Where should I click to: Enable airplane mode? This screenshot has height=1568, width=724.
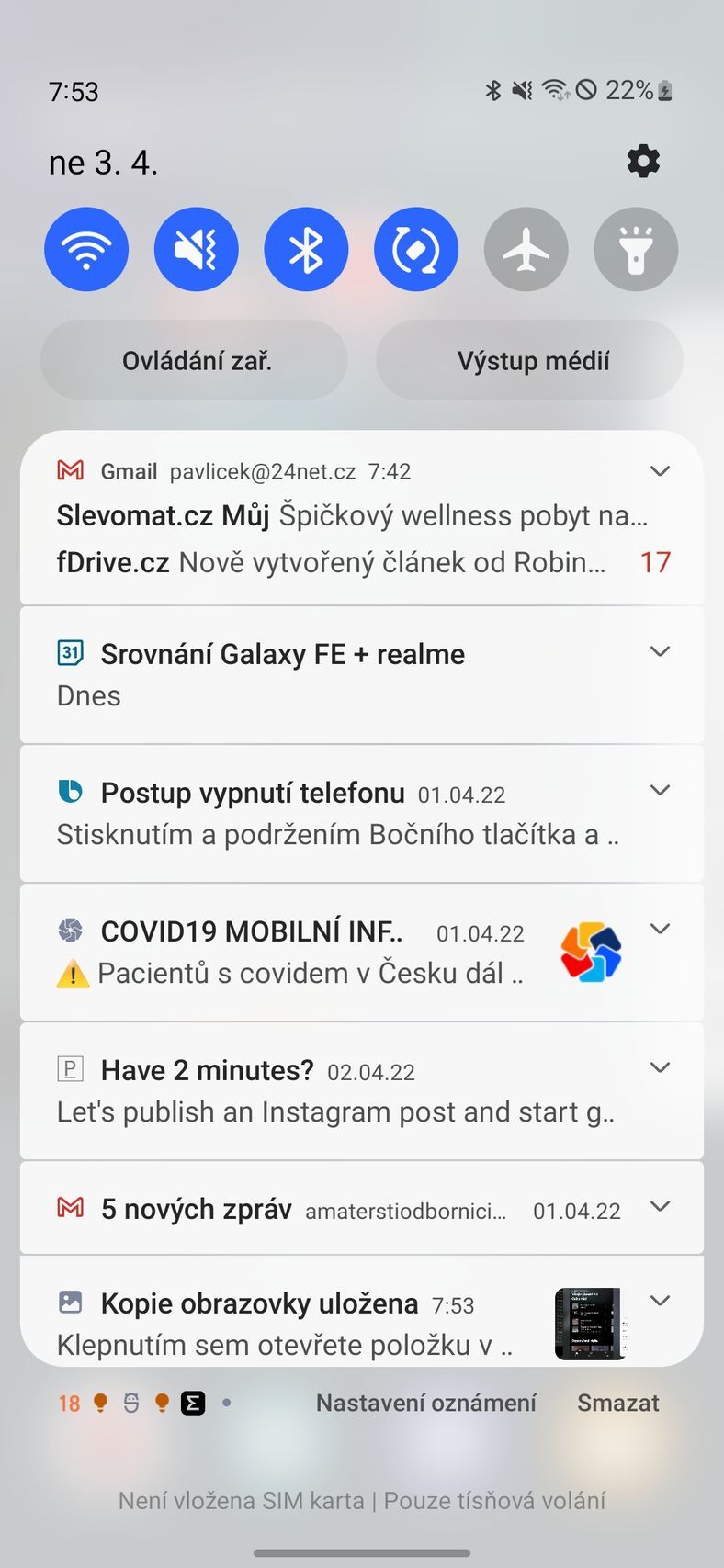526,249
